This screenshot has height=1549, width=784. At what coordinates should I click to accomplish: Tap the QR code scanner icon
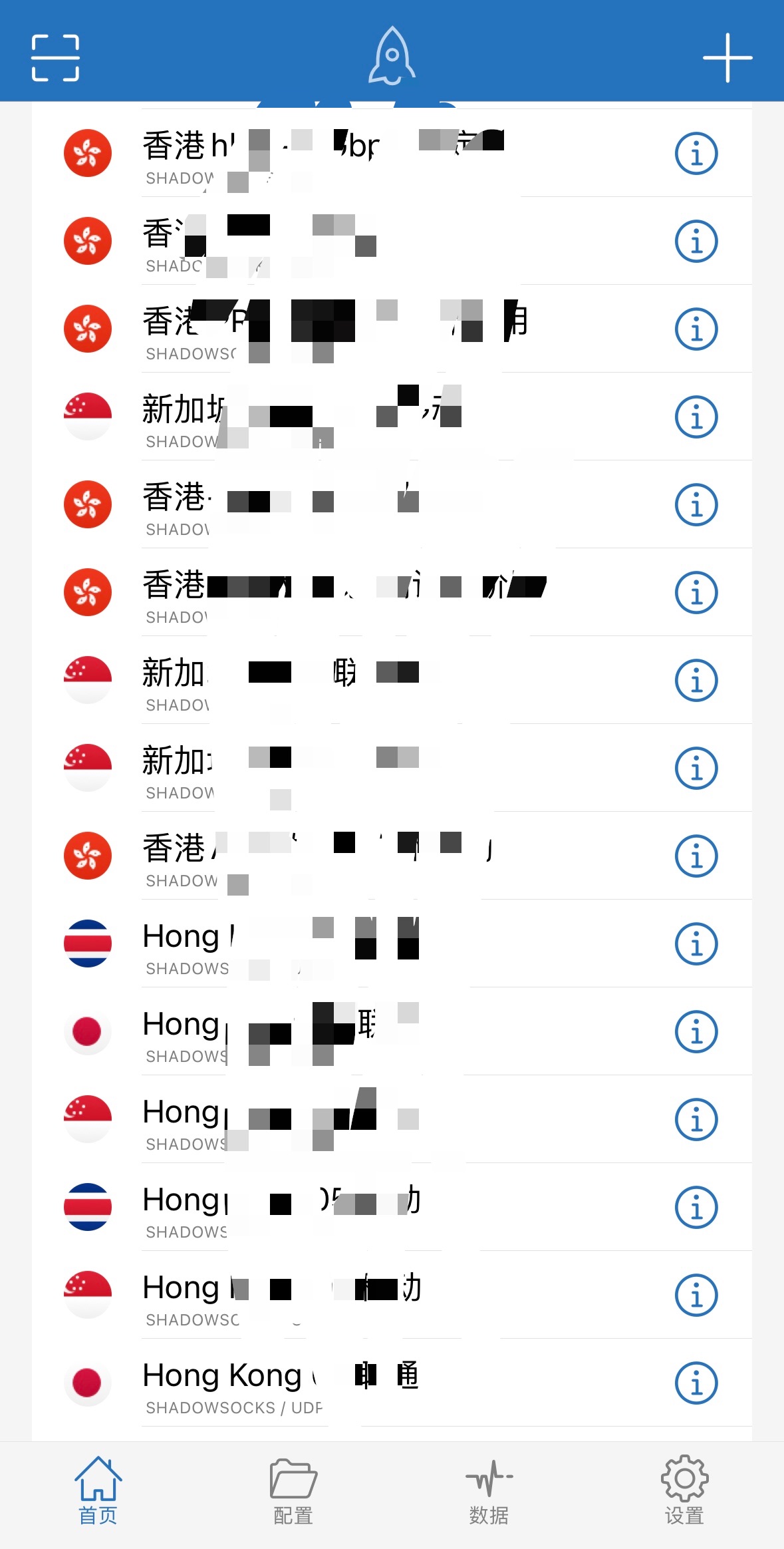tap(57, 57)
